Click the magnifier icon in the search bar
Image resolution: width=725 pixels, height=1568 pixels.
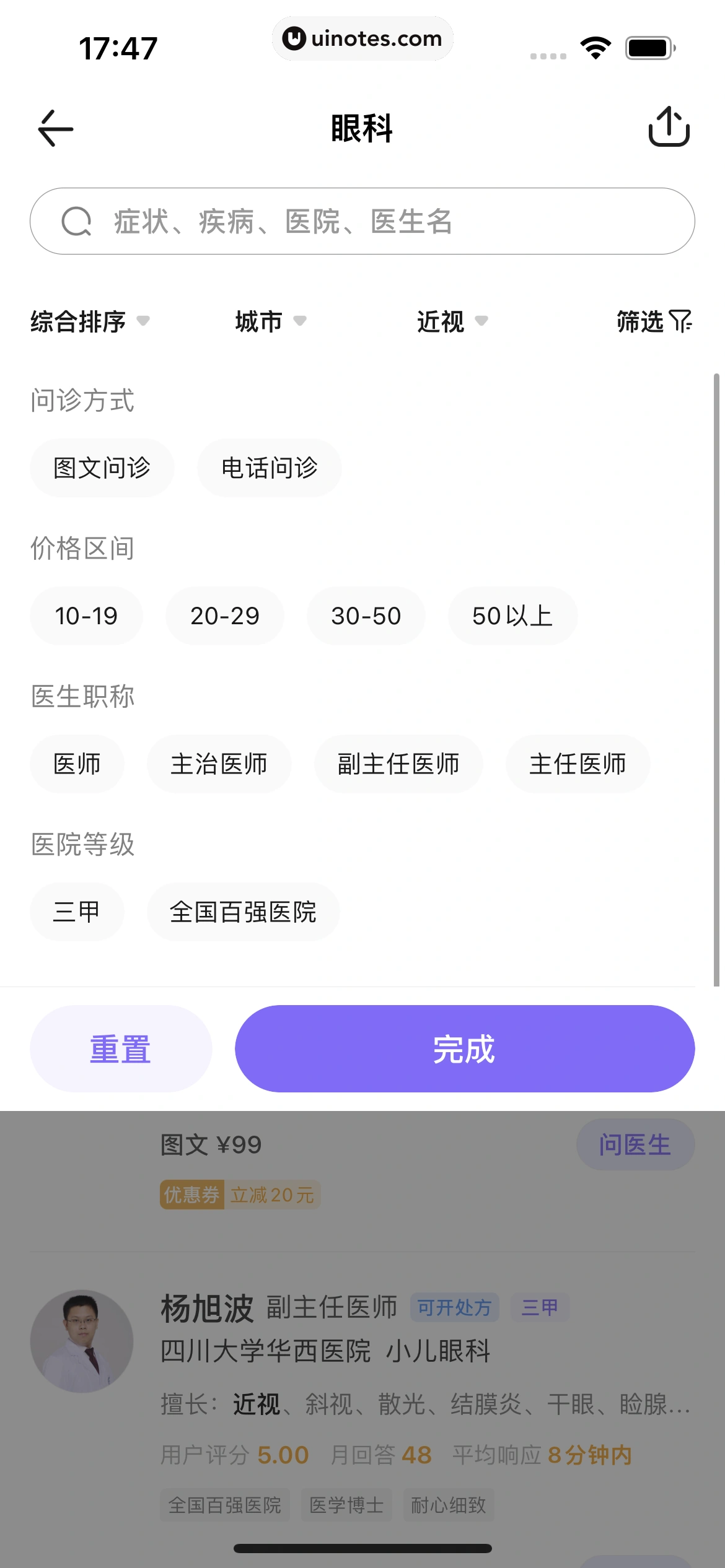coord(76,221)
